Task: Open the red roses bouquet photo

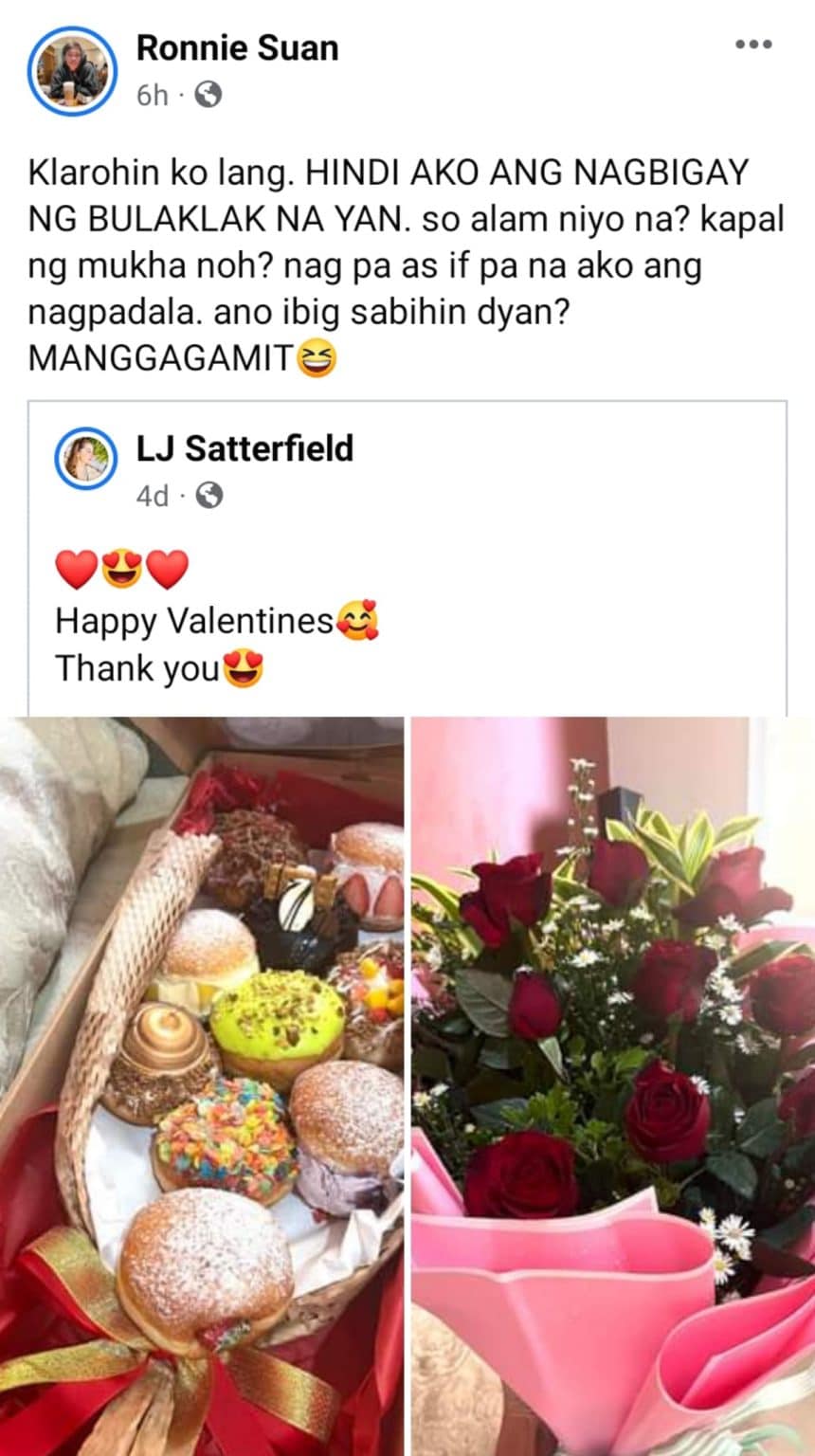Action: (613, 1085)
